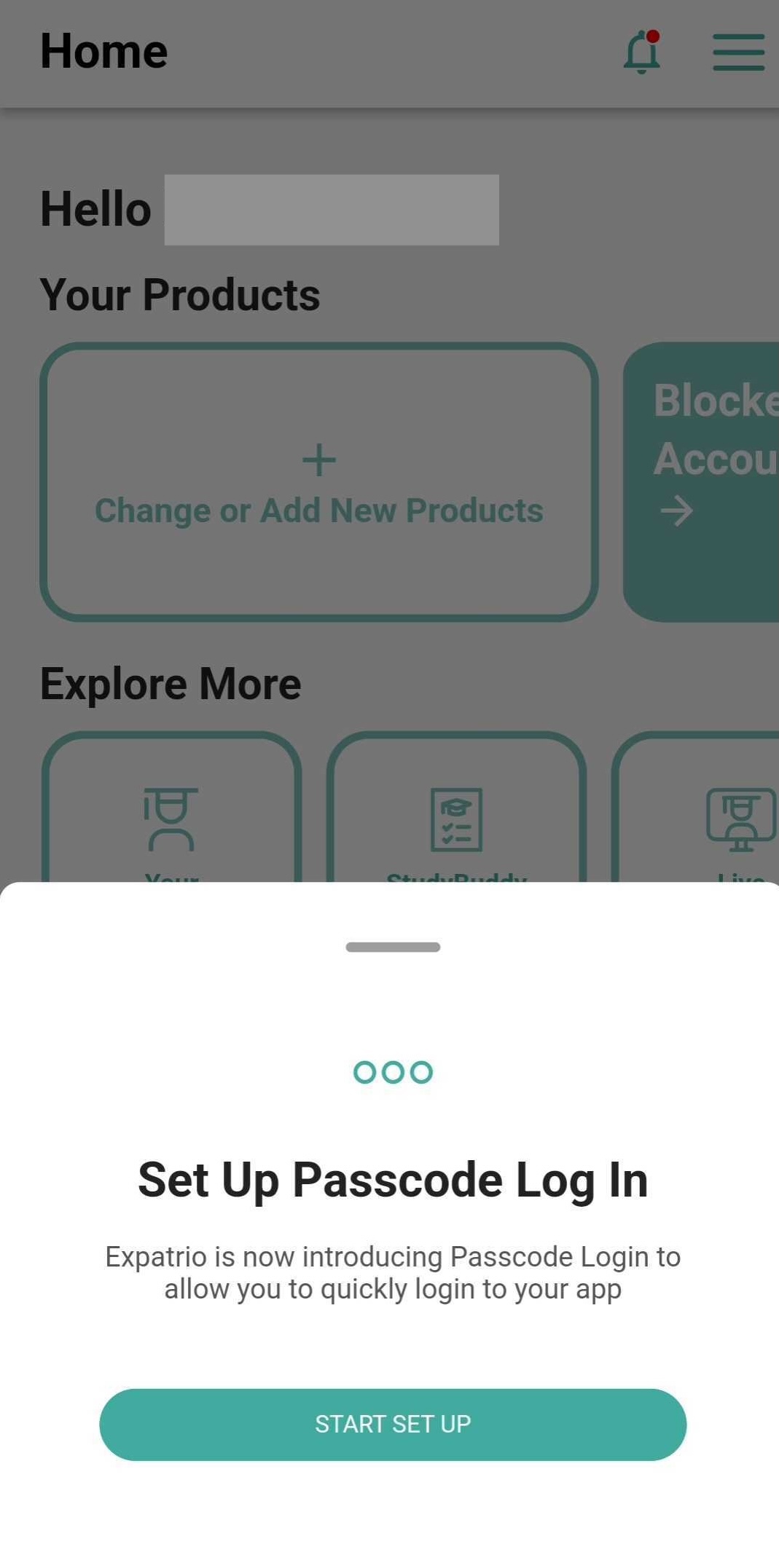This screenshot has height=1568, width=779.
Task: Open the hamburger menu
Action: [737, 52]
